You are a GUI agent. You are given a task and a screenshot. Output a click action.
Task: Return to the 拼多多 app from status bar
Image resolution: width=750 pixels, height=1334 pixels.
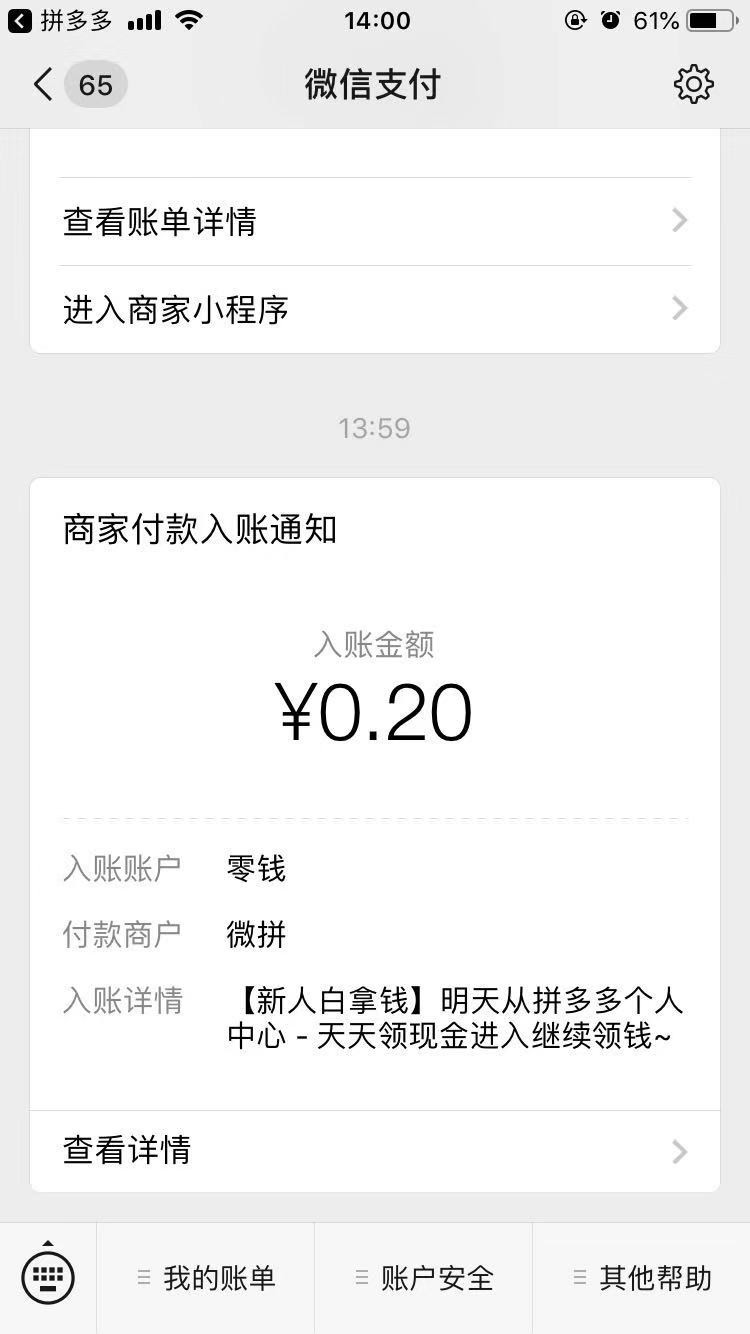60,20
